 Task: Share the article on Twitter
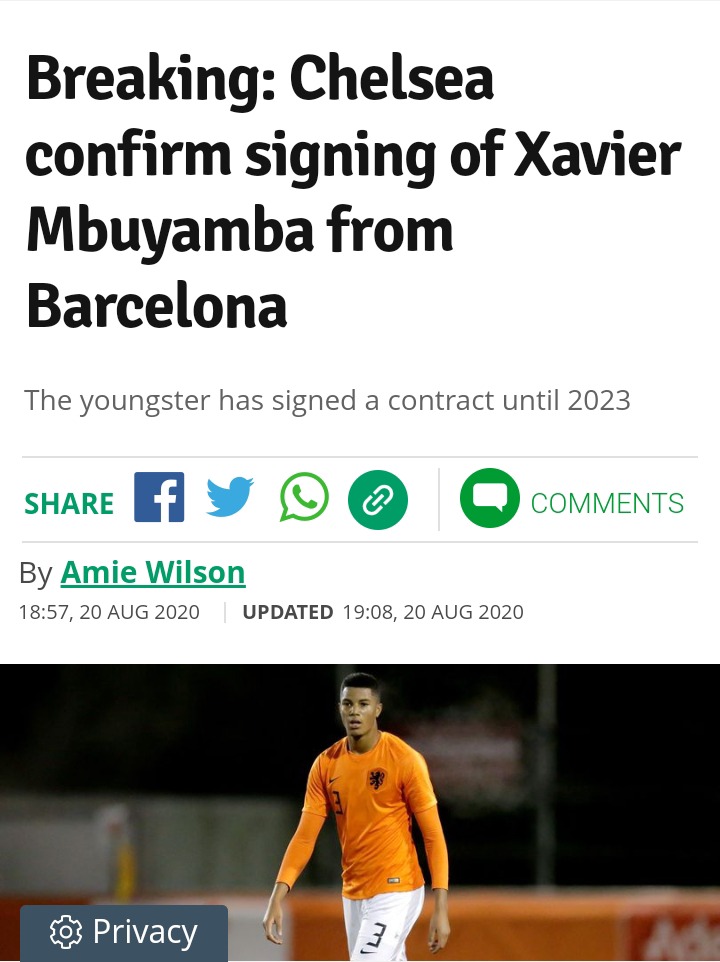pyautogui.click(x=230, y=498)
